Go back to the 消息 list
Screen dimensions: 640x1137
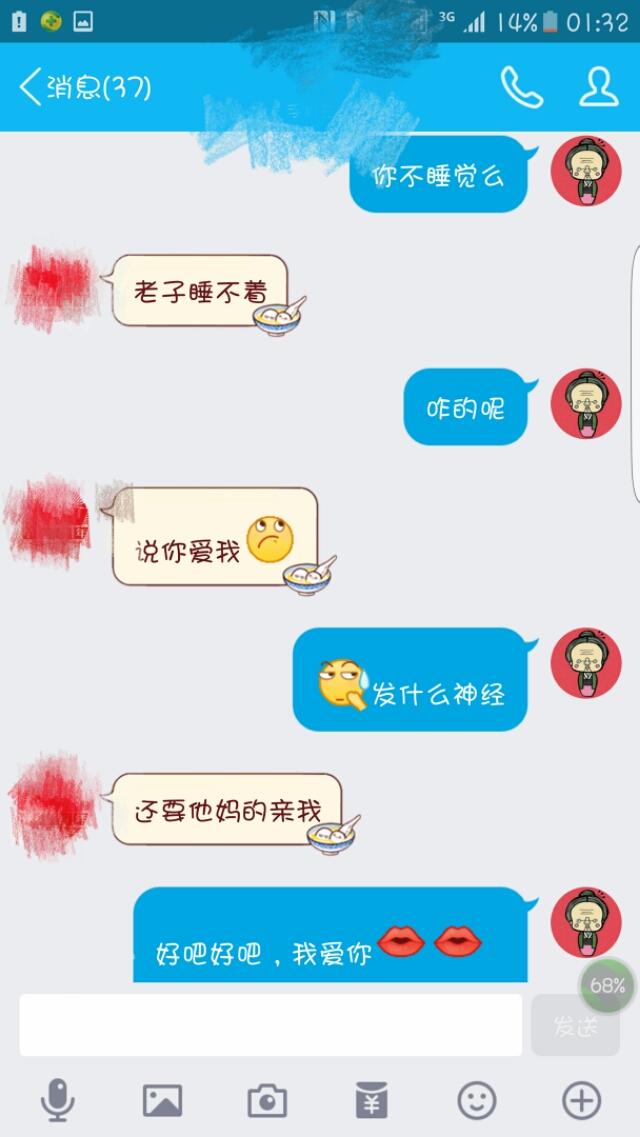pos(84,87)
